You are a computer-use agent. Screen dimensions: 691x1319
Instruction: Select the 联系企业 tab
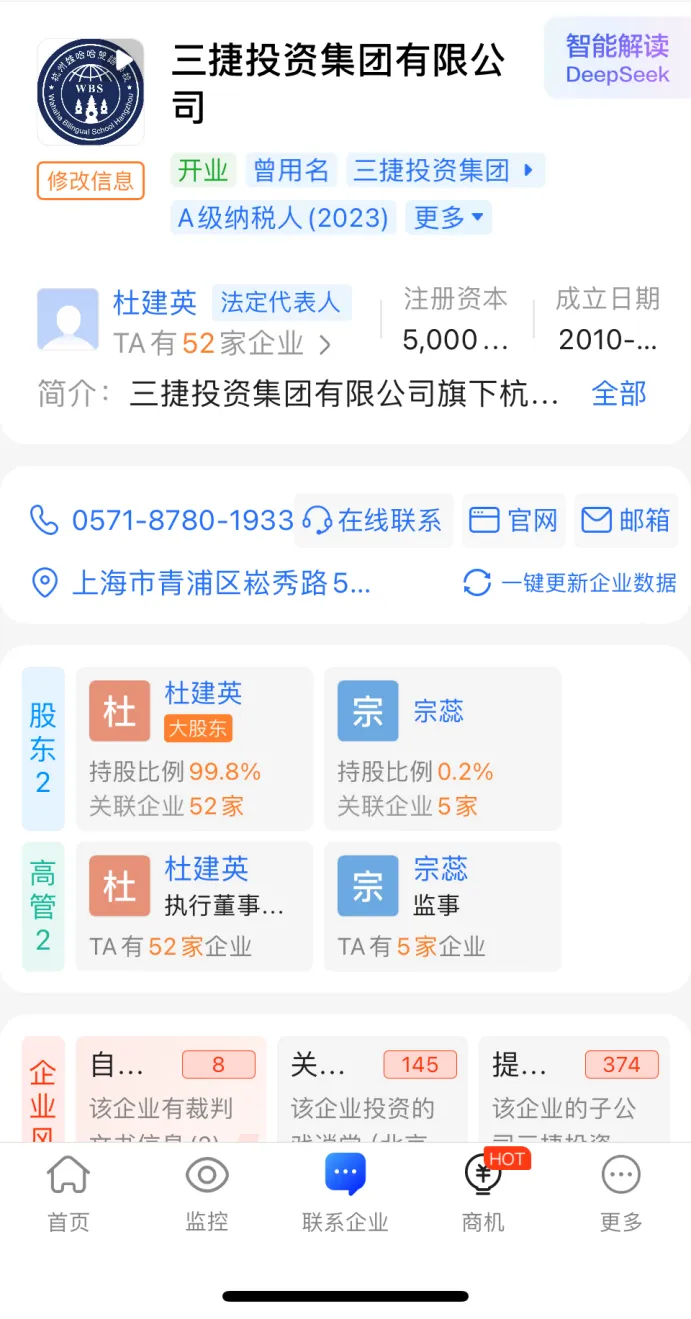click(345, 1194)
